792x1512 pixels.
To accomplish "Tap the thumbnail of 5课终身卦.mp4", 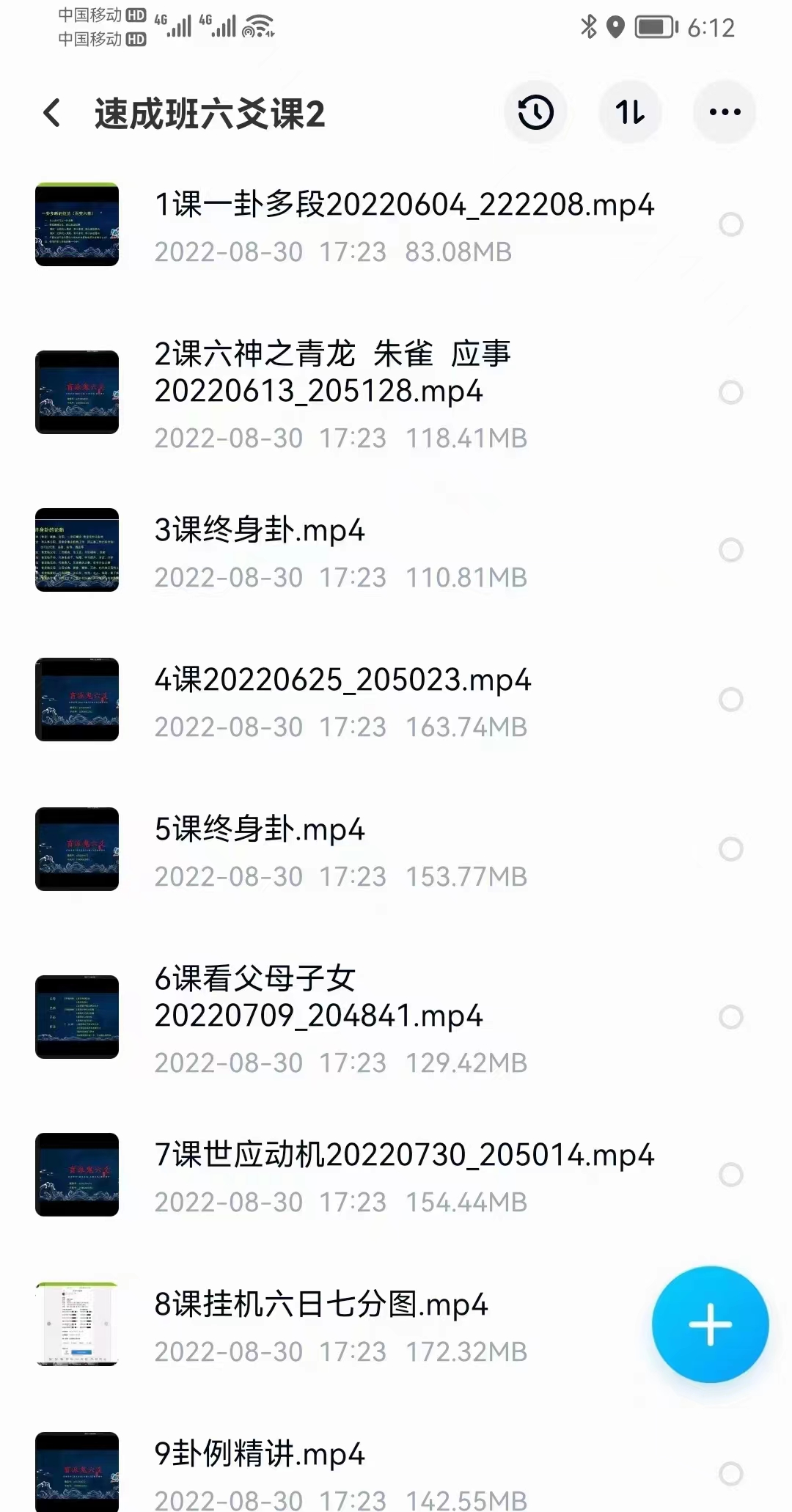I will (77, 849).
